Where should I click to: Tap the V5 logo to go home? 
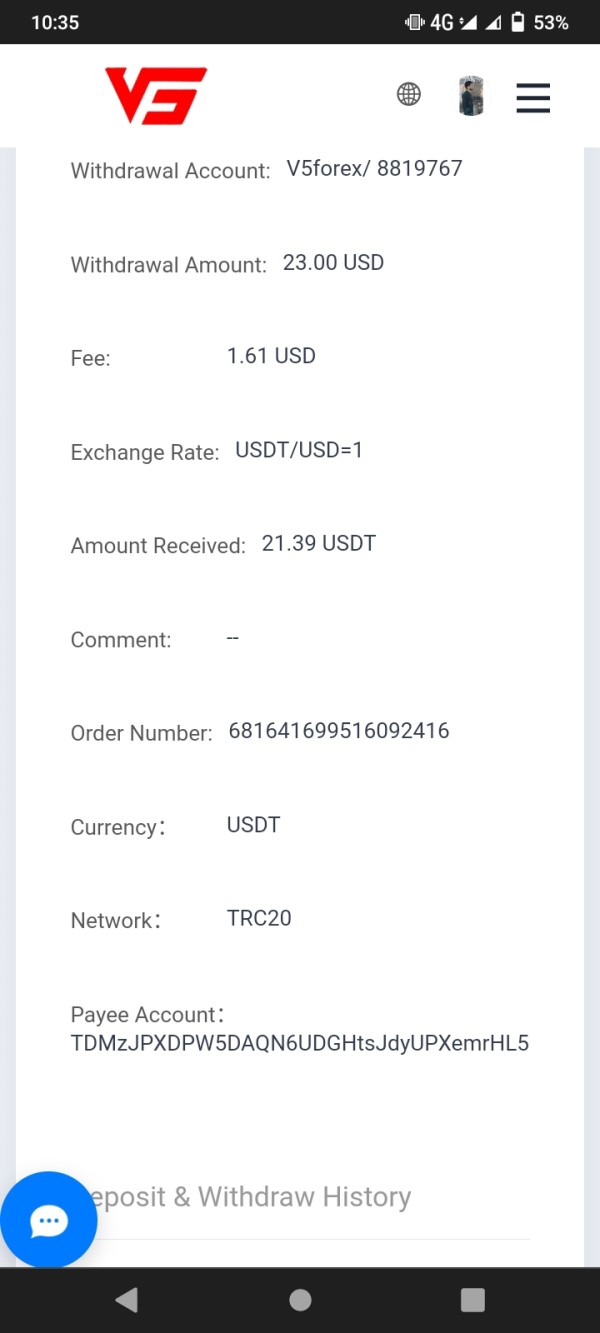(156, 96)
